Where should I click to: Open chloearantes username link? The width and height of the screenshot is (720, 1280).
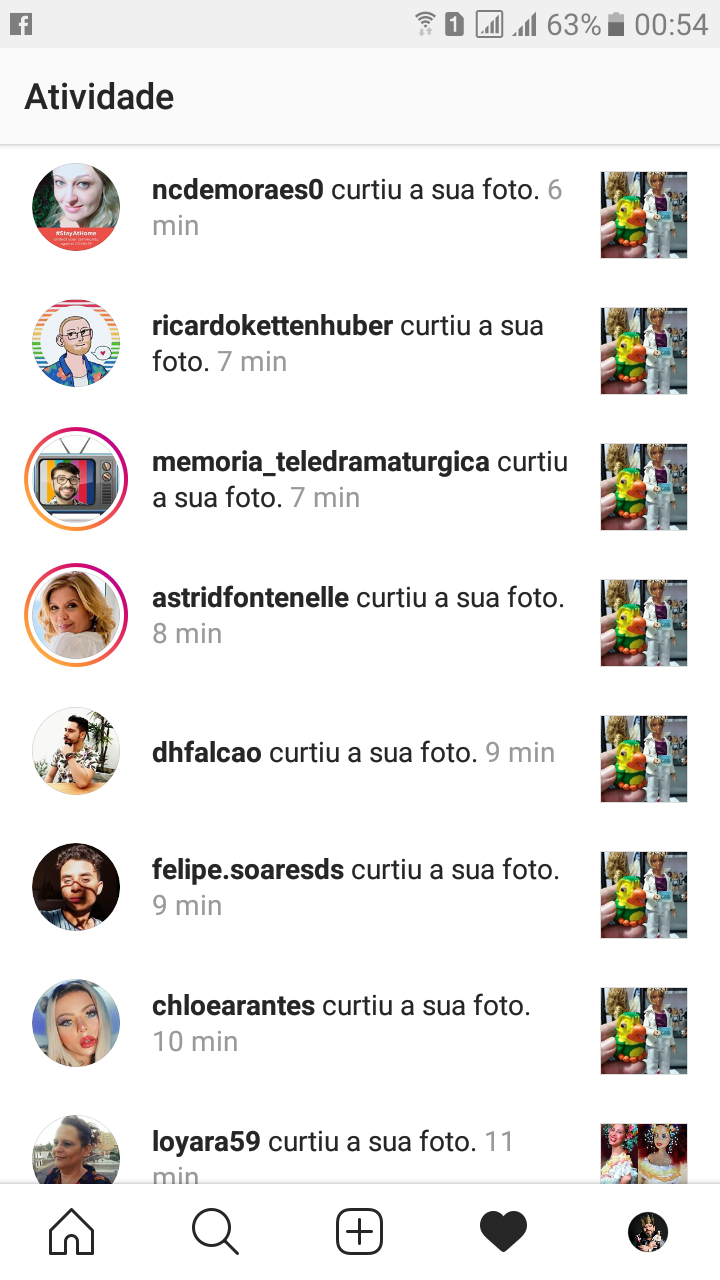coord(233,1005)
